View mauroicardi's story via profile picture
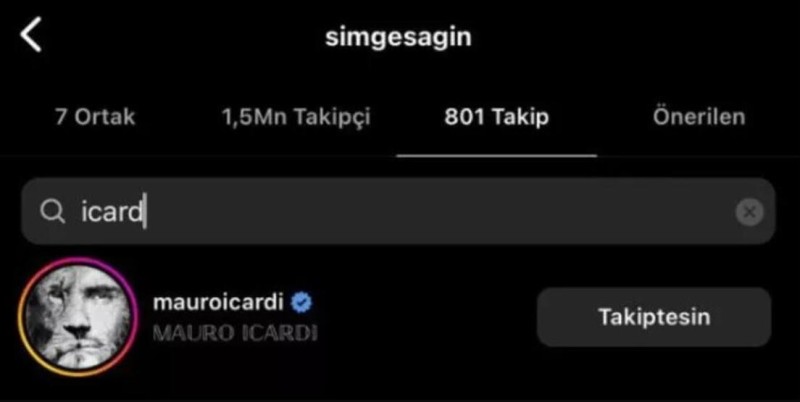 (77, 317)
